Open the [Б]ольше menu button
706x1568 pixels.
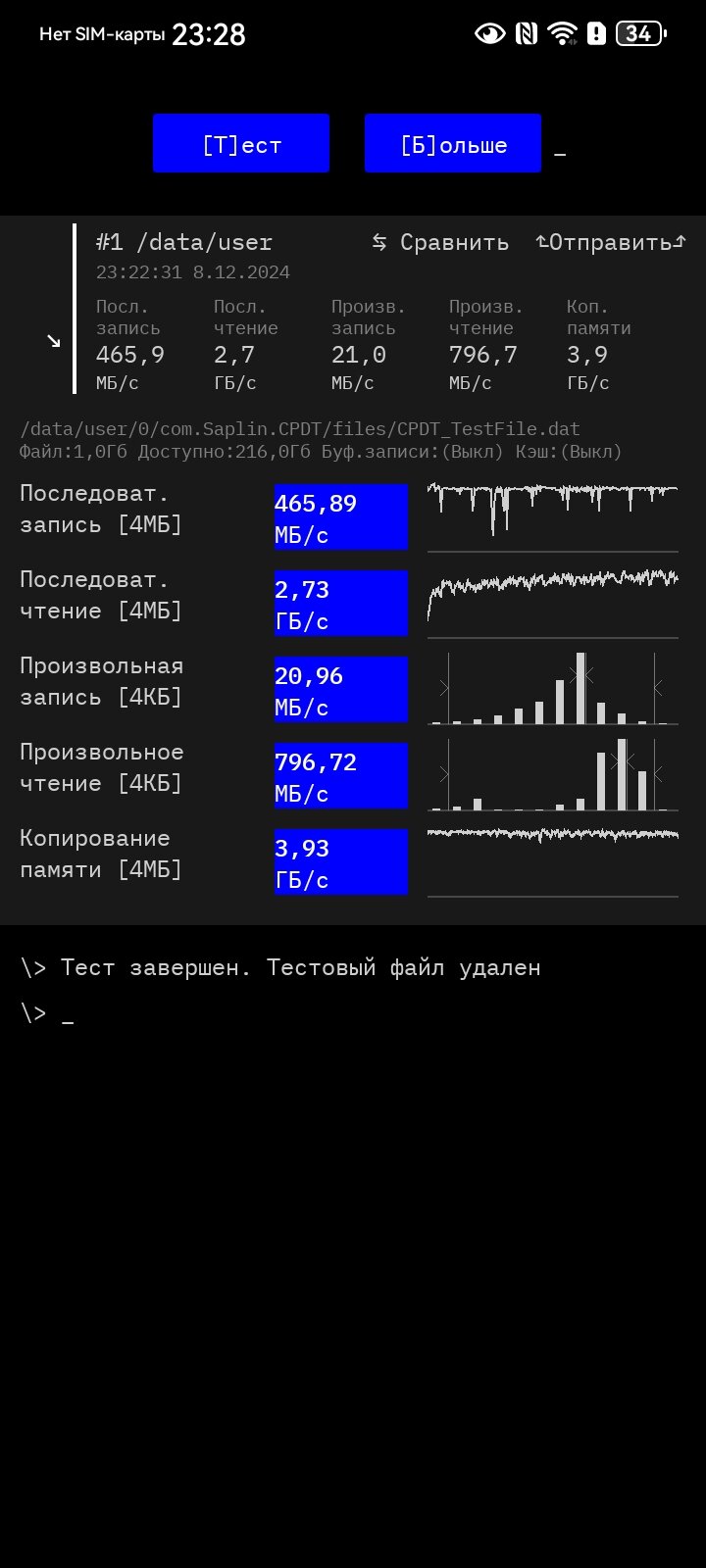453,143
